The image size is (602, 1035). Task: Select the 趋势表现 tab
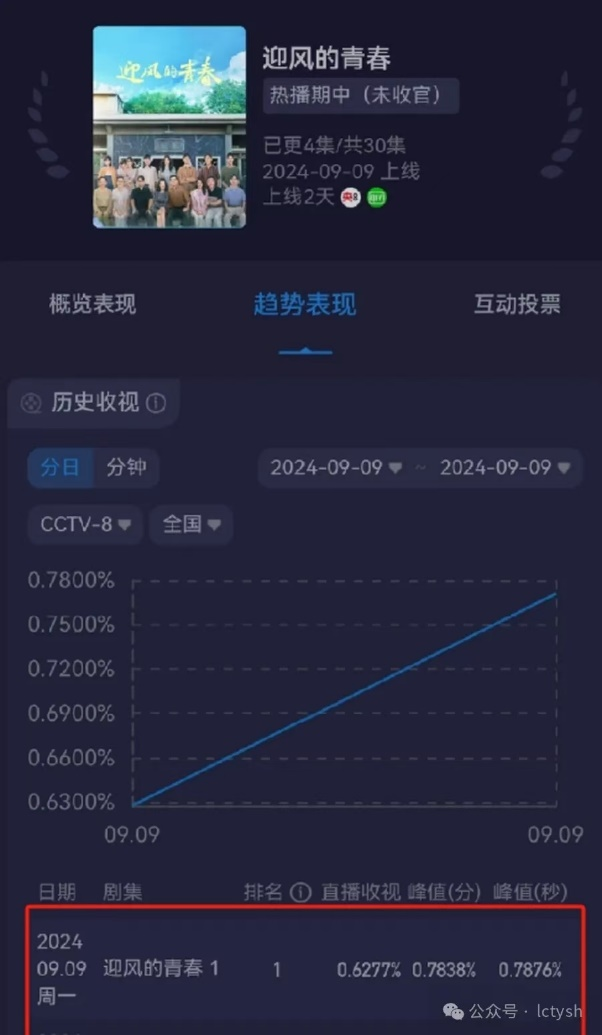point(304,305)
